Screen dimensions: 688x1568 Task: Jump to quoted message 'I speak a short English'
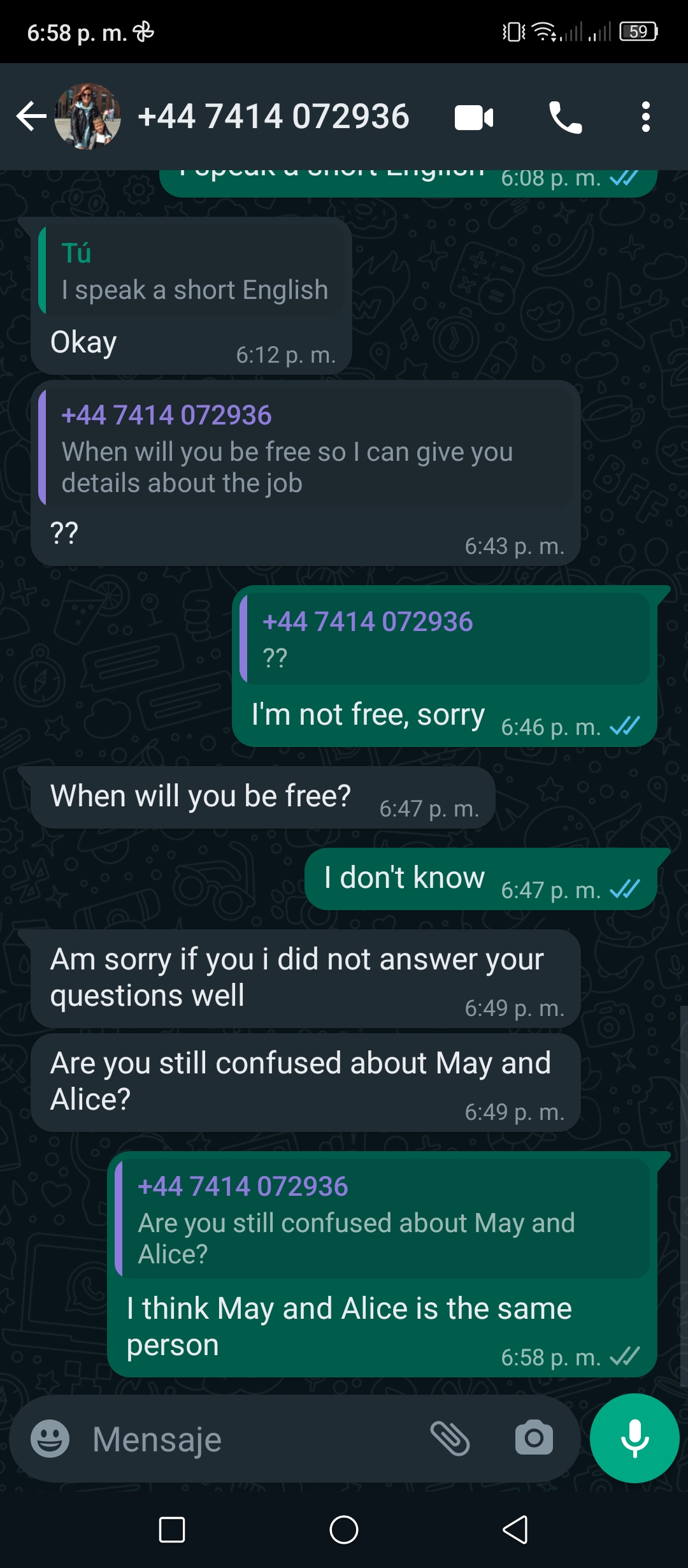point(191,270)
